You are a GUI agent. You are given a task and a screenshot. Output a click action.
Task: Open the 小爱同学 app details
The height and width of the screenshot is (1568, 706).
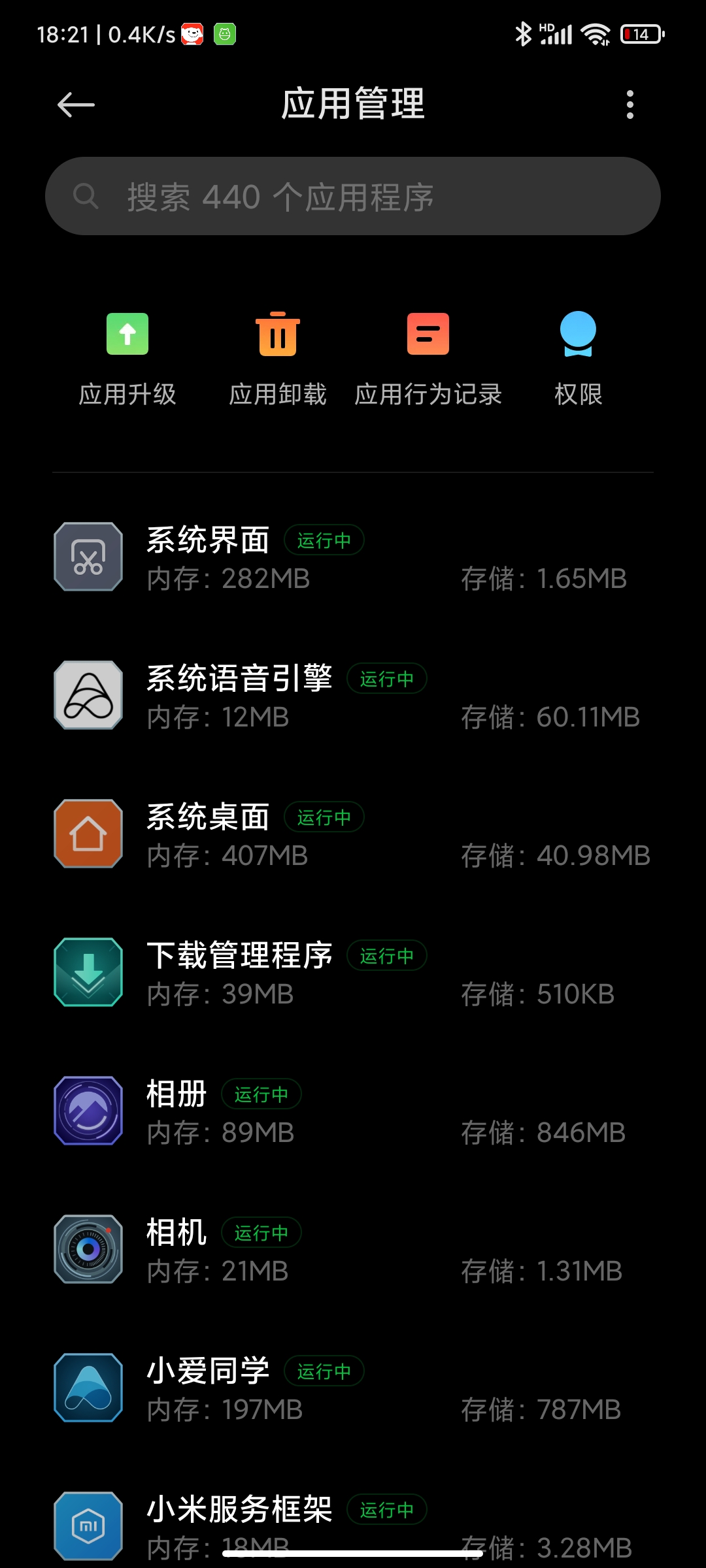pyautogui.click(x=353, y=1388)
